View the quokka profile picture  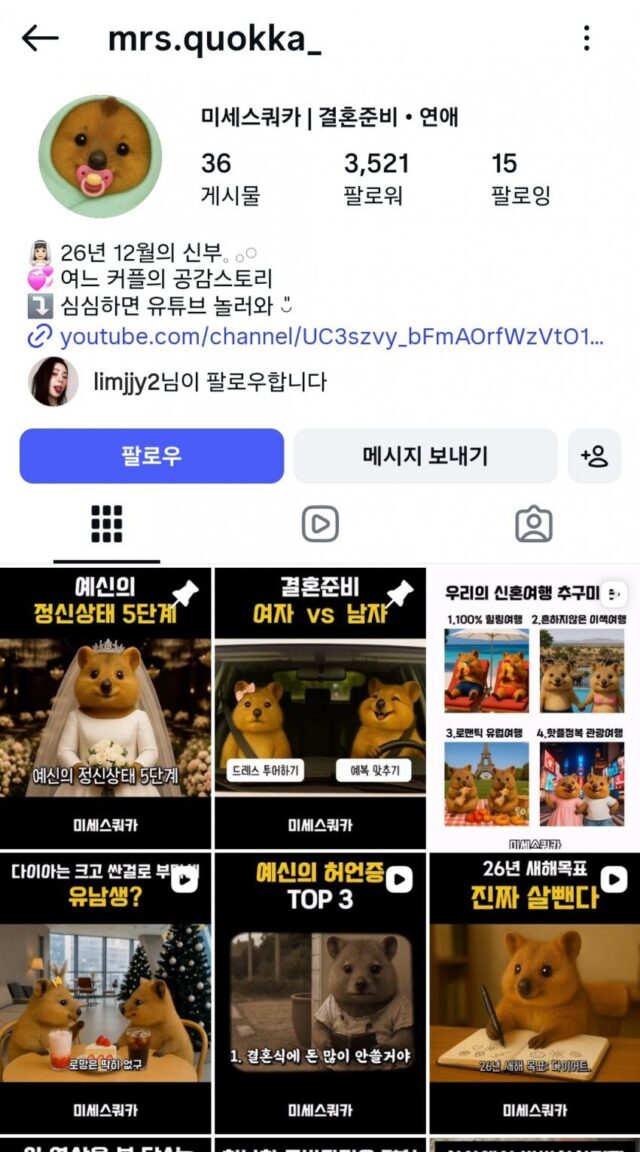(x=100, y=157)
